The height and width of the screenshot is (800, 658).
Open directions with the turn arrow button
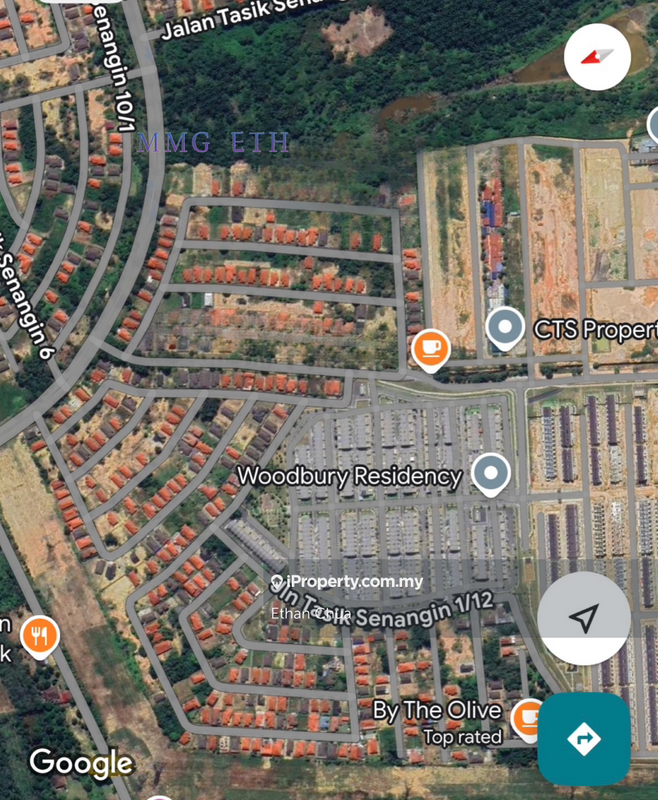(583, 739)
